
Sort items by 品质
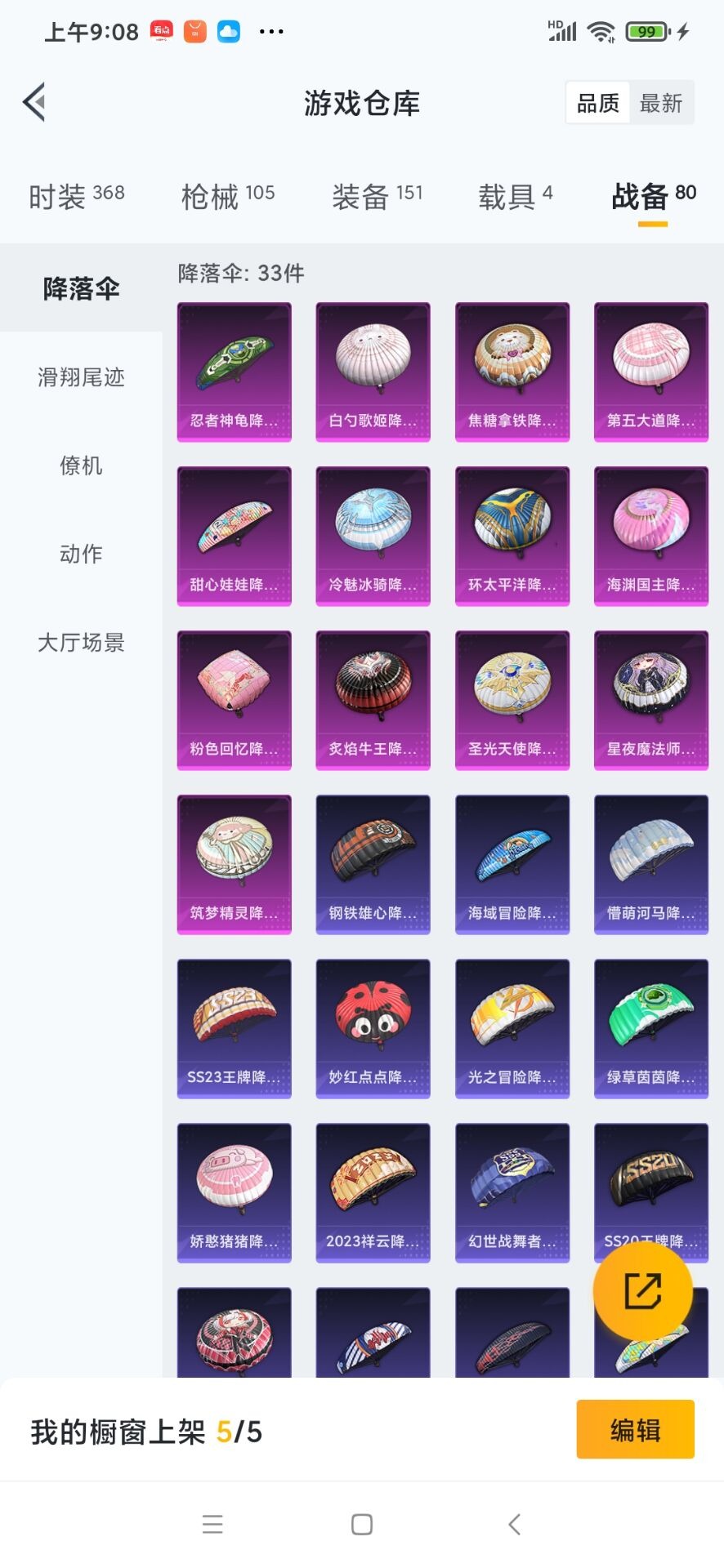coord(598,103)
